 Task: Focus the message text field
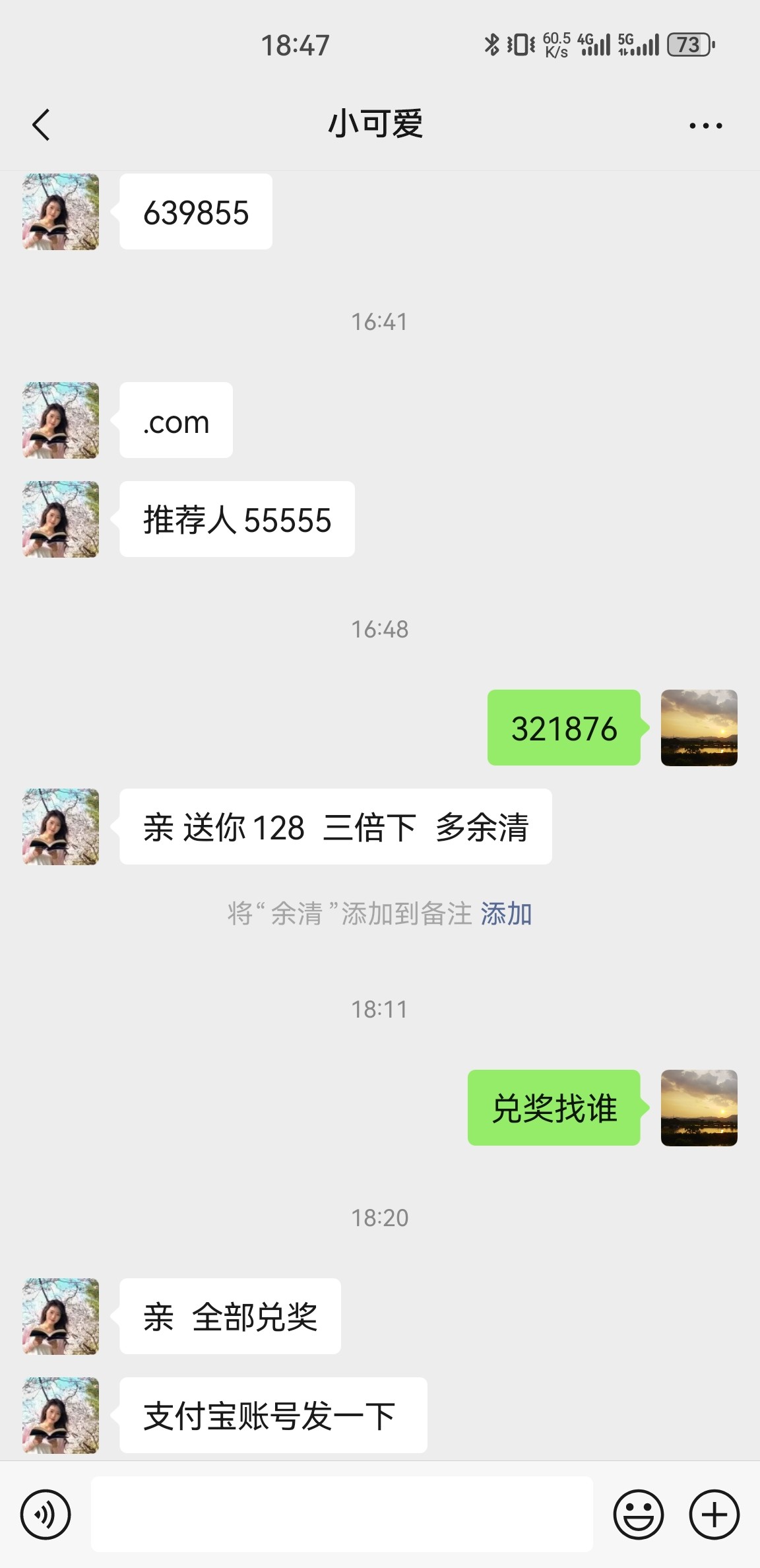tap(342, 1515)
